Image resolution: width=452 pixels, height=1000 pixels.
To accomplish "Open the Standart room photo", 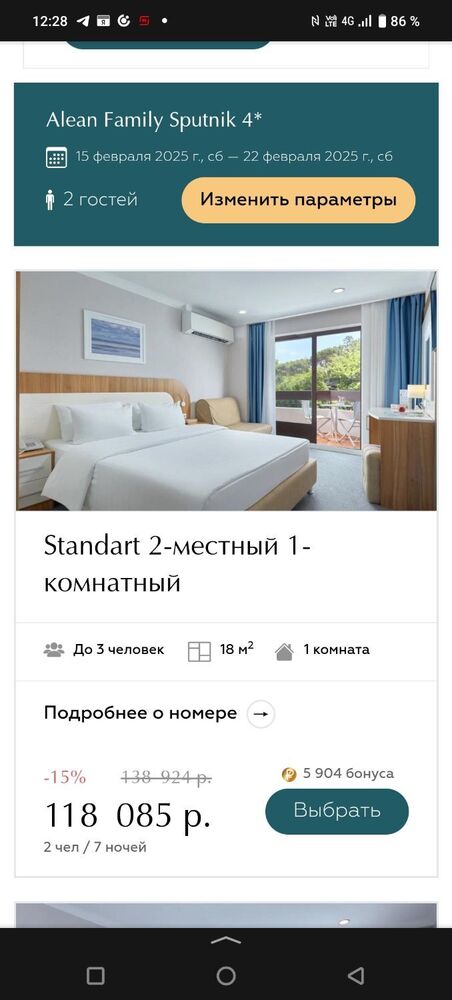I will point(226,391).
